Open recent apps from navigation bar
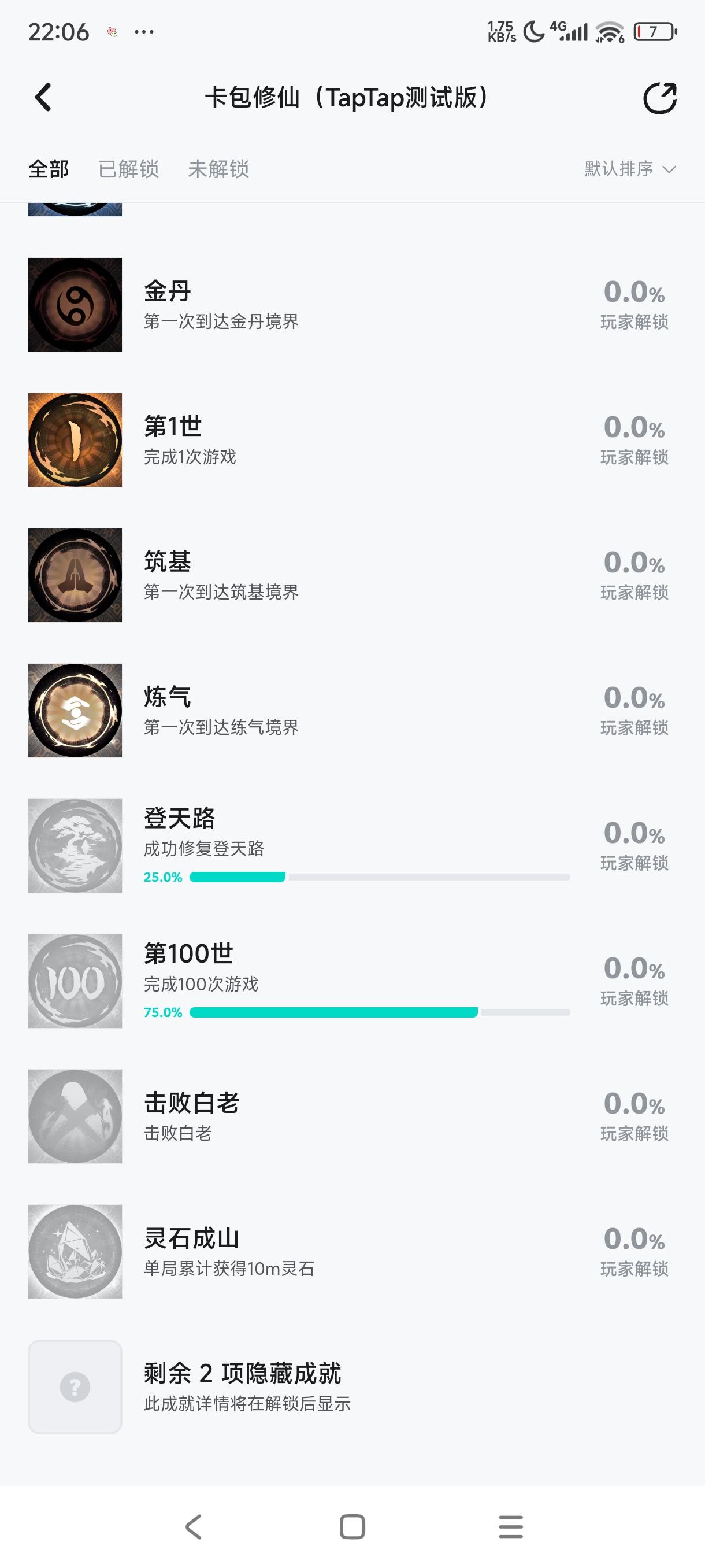This screenshot has height=1568, width=705. point(510,1526)
